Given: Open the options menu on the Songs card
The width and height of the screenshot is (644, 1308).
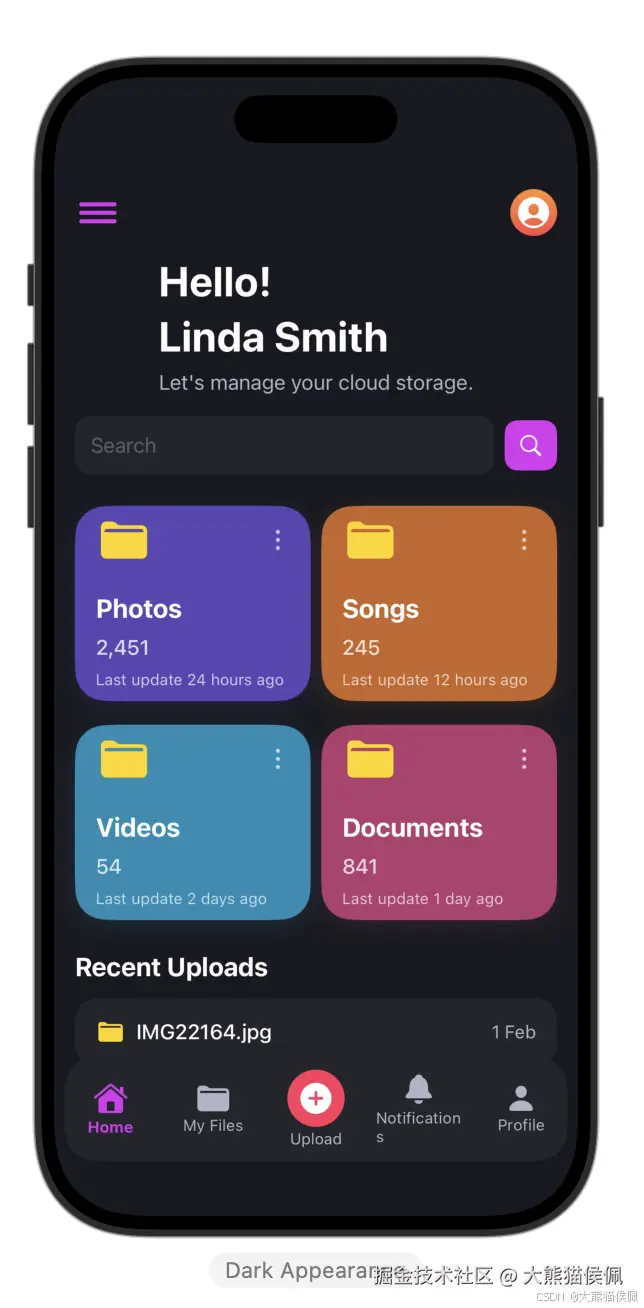Looking at the screenshot, I should [x=524, y=541].
